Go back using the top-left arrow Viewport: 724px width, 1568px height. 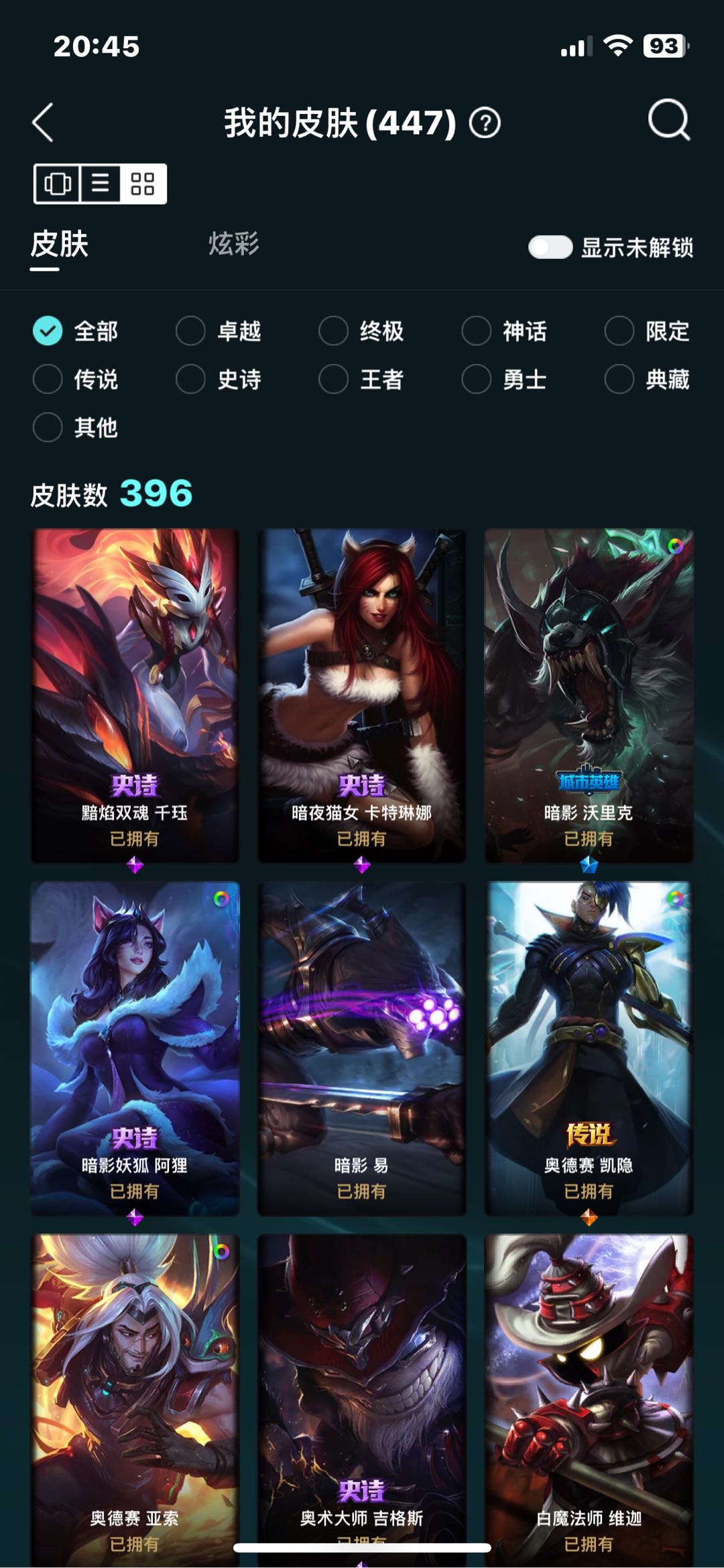tap(43, 122)
